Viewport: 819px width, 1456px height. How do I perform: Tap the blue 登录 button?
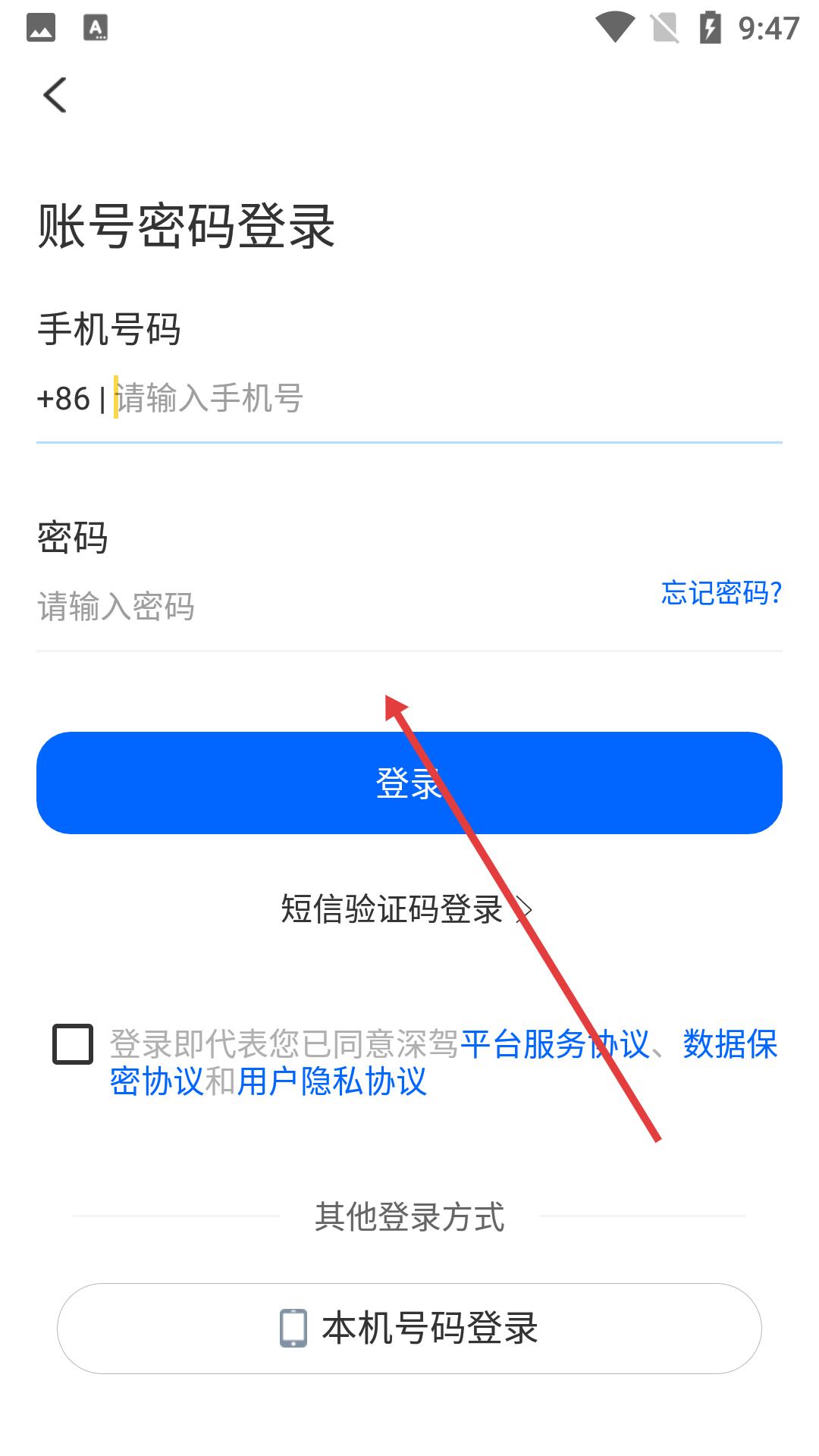409,783
